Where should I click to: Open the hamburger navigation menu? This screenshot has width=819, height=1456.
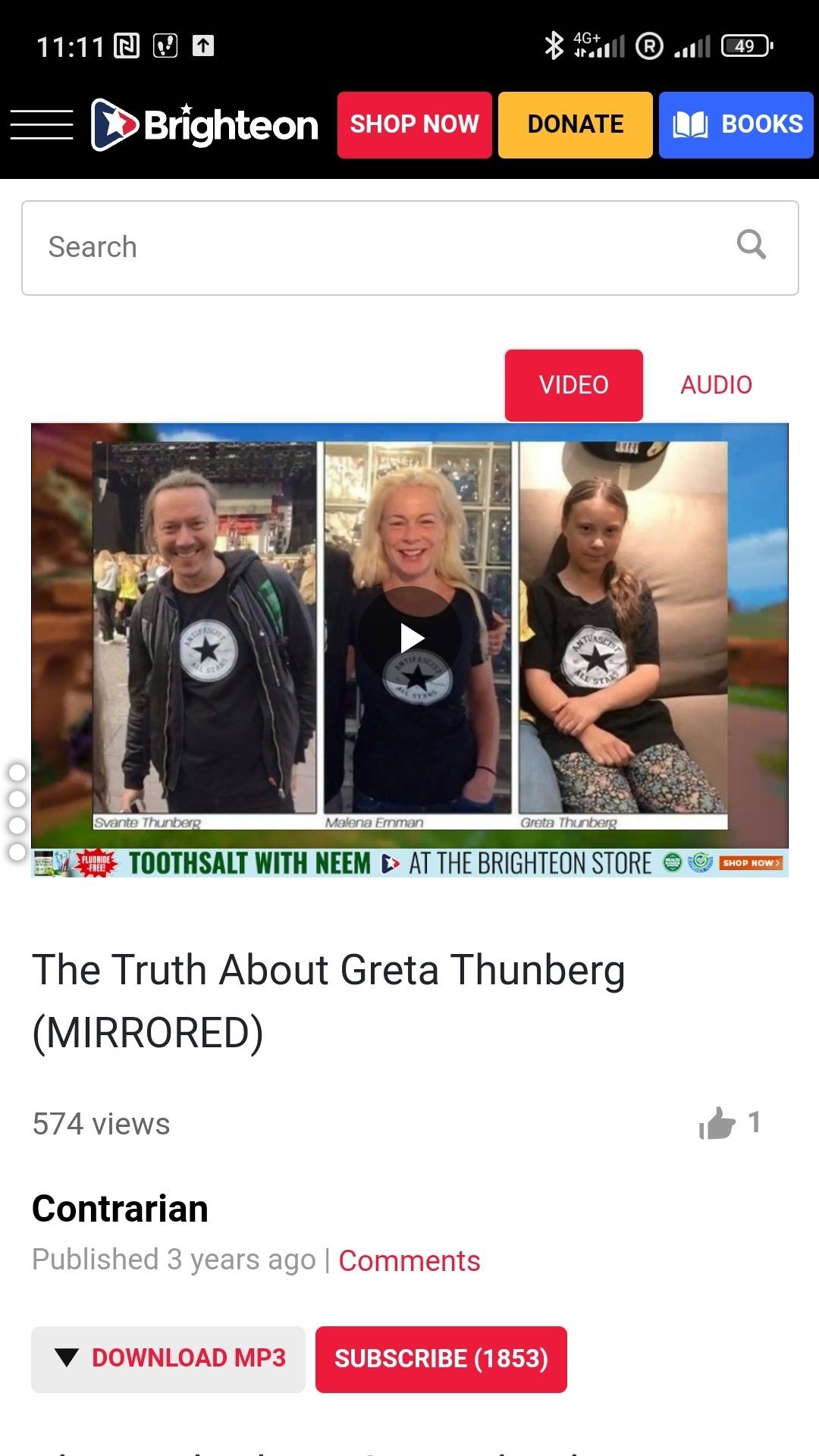(x=42, y=124)
